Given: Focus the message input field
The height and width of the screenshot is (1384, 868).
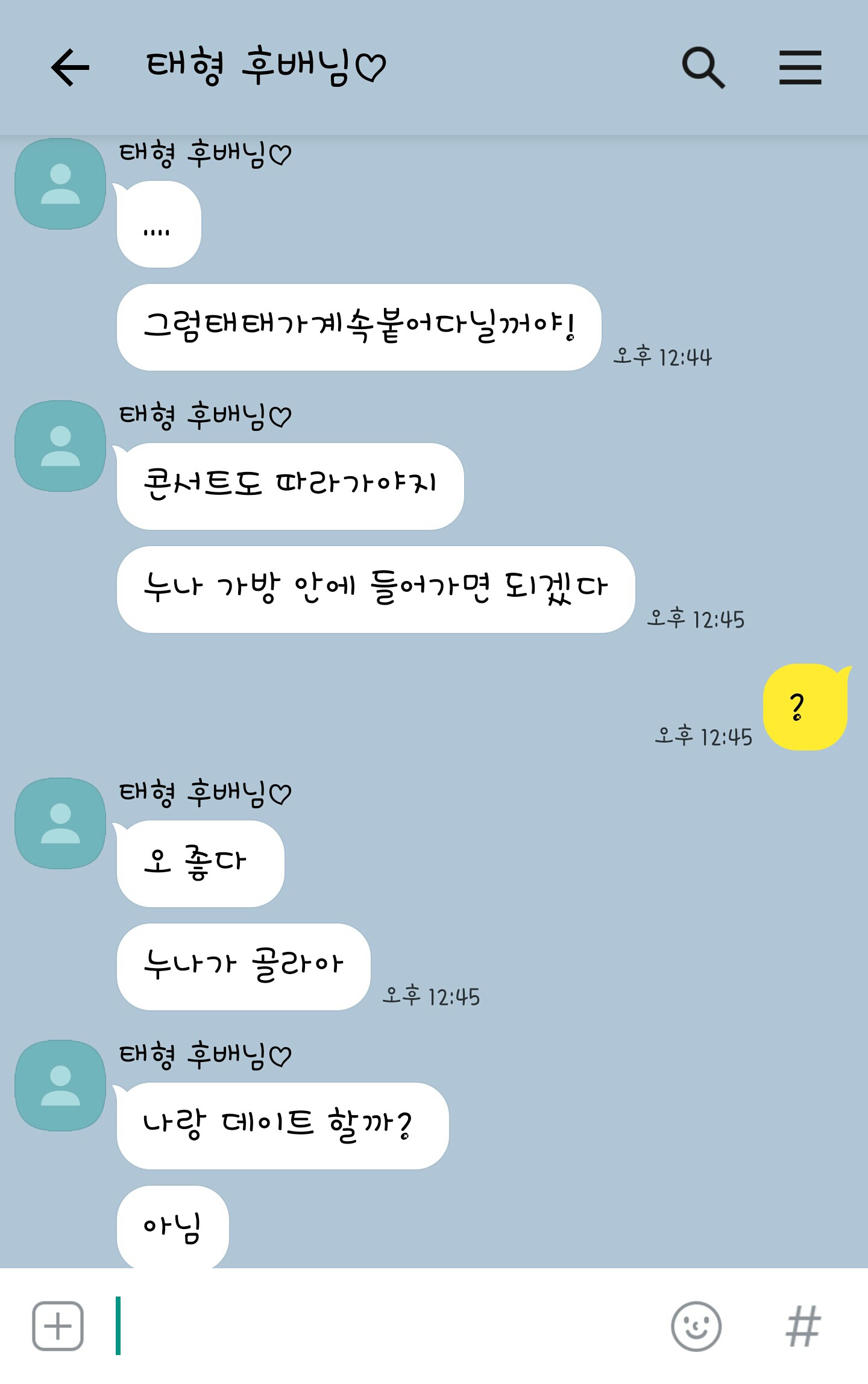Looking at the screenshot, I should 386,1326.
